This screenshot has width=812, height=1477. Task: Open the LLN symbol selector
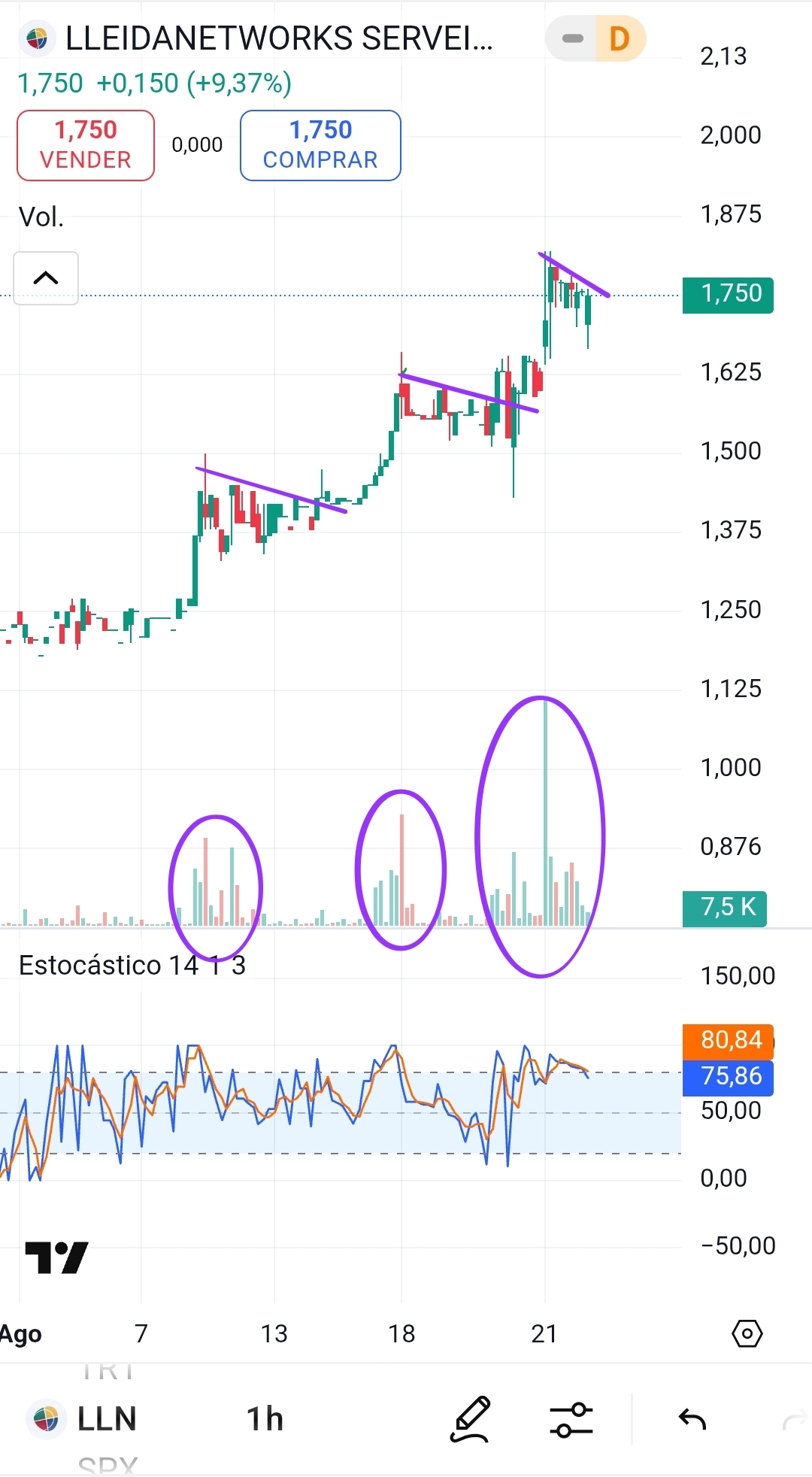(83, 1419)
